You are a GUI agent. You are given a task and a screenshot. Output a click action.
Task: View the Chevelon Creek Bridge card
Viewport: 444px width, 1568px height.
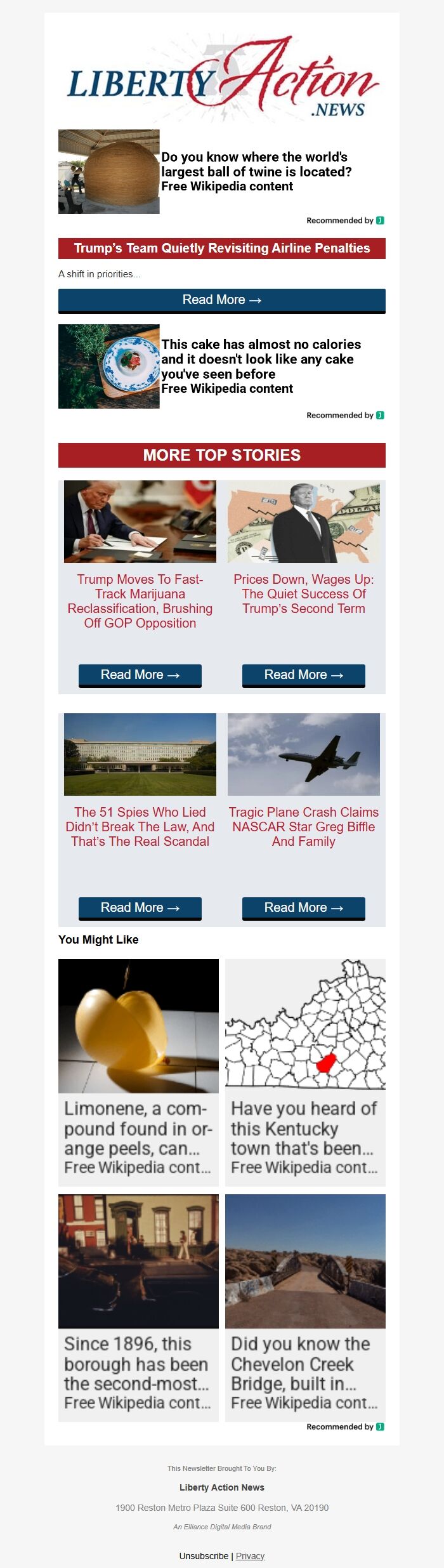coord(305,1308)
